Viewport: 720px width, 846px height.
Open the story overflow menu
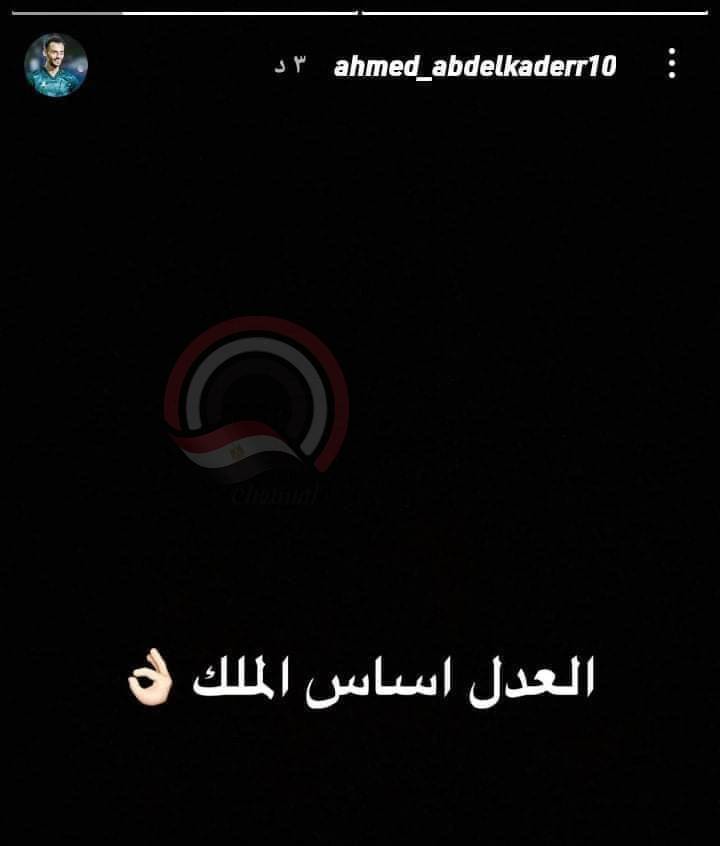point(671,64)
